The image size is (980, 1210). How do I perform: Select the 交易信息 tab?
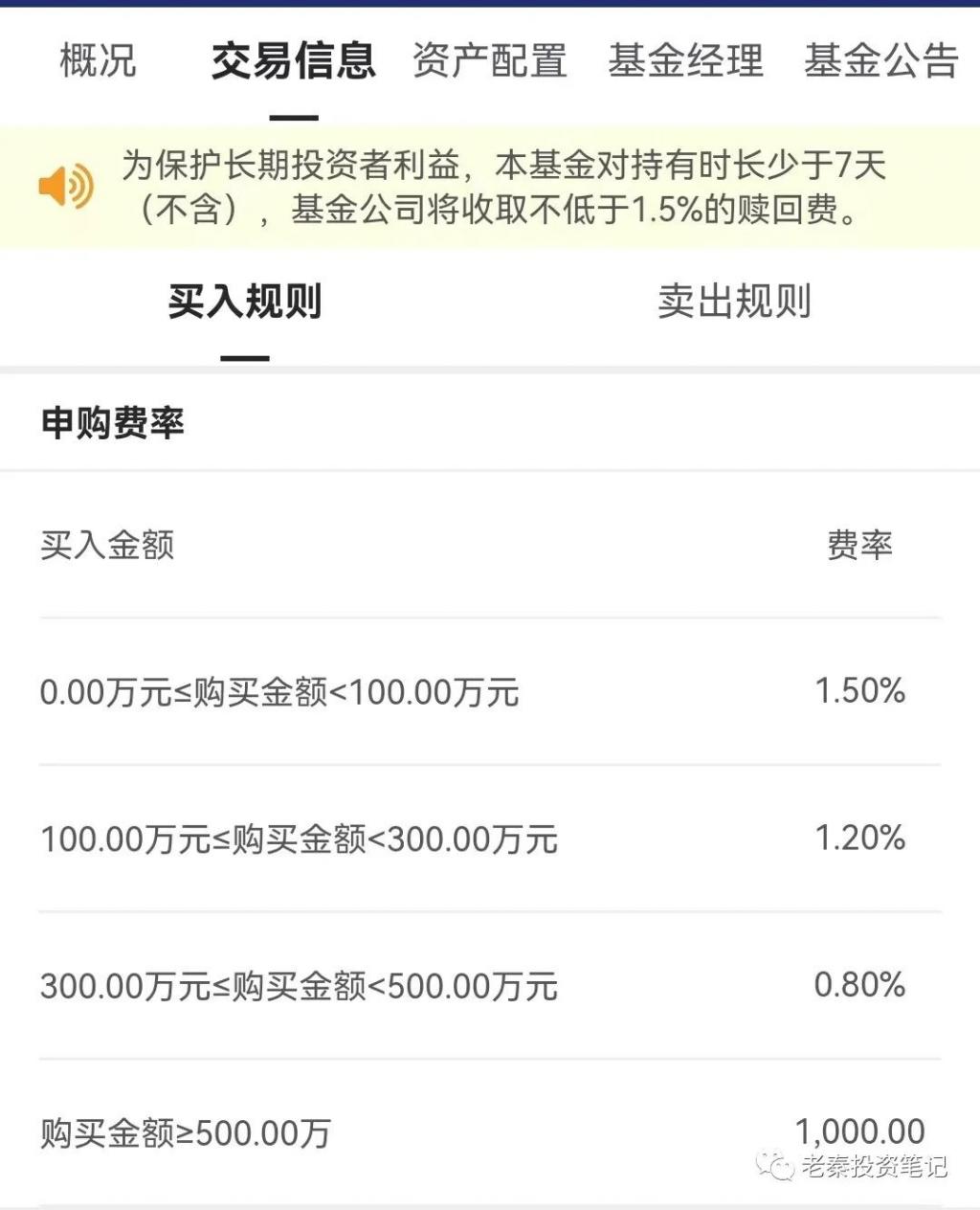click(x=293, y=61)
